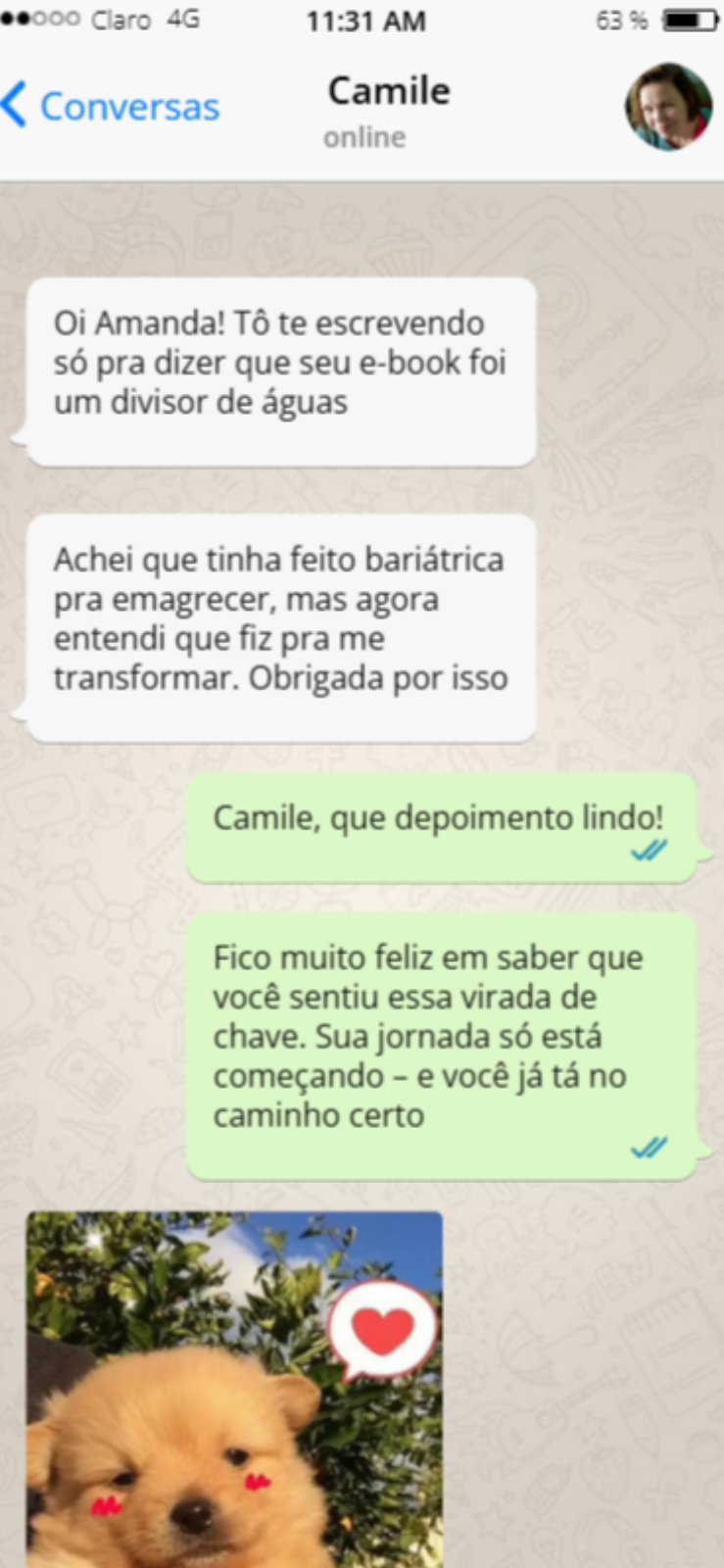
Task: Open the puppy photo thumbnail
Action: 235,1392
